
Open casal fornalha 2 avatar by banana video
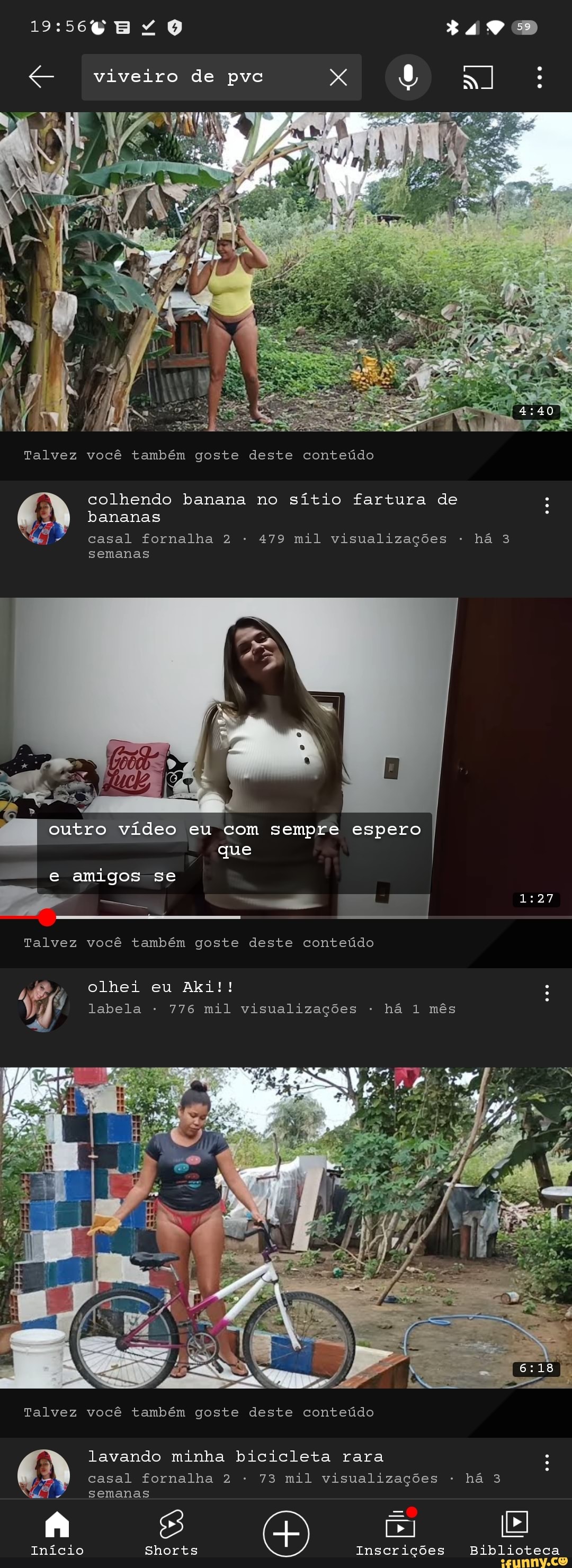[43, 519]
